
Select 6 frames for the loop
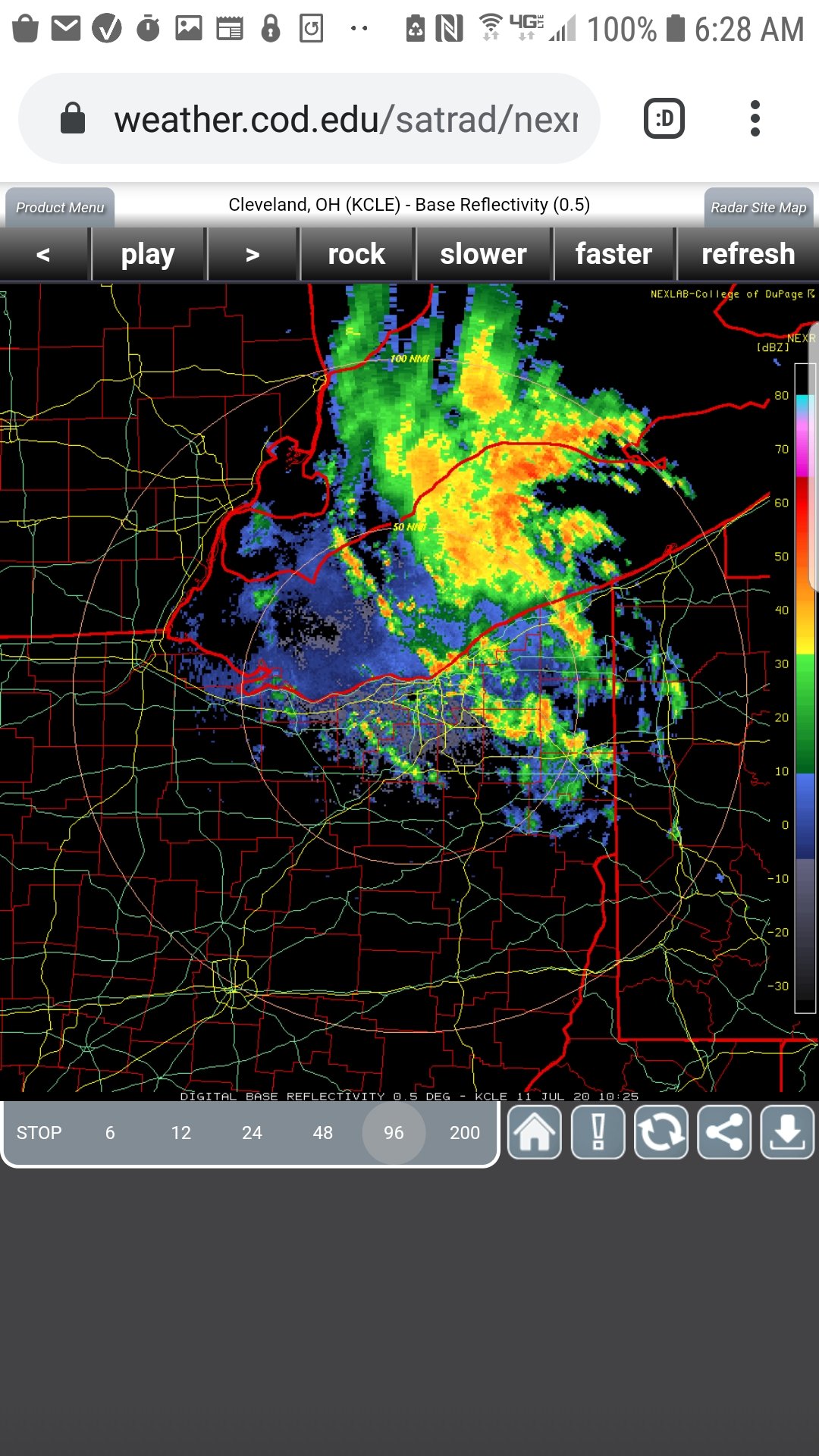tap(110, 1133)
